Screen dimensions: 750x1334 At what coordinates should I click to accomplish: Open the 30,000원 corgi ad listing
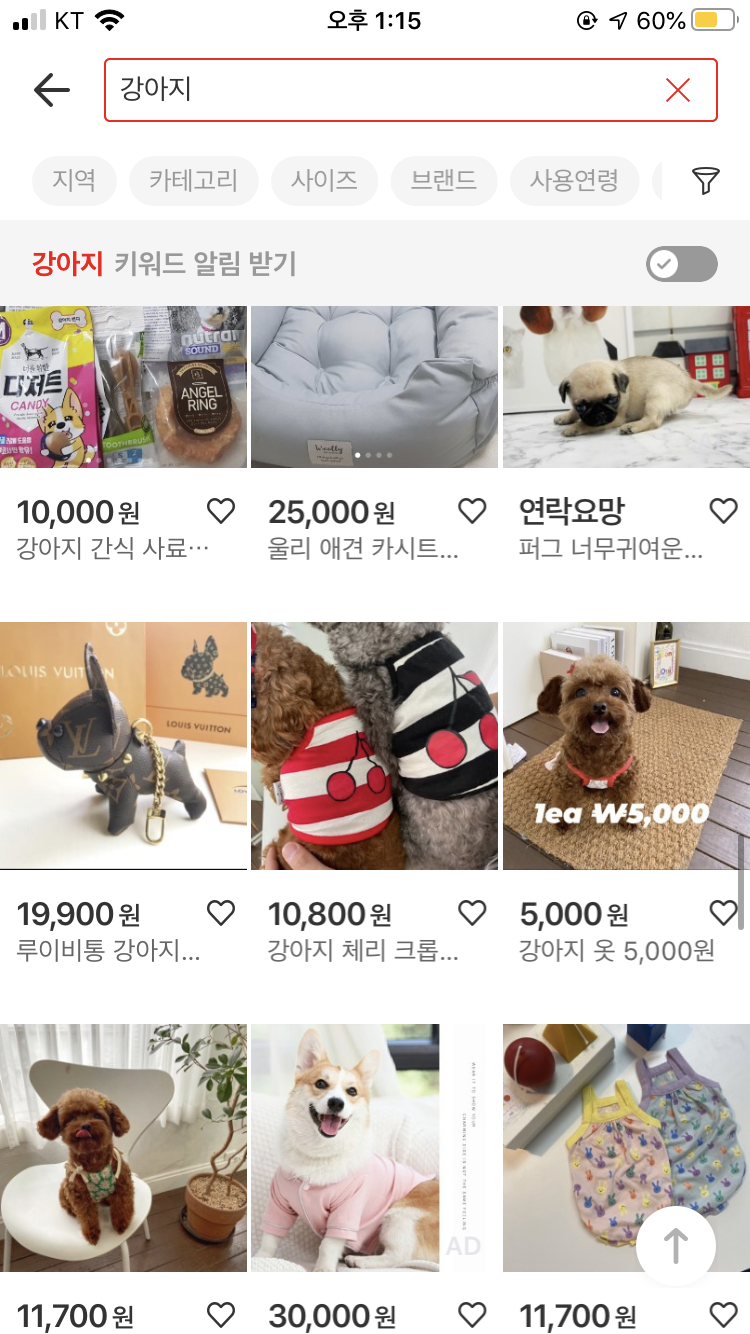(x=374, y=1148)
